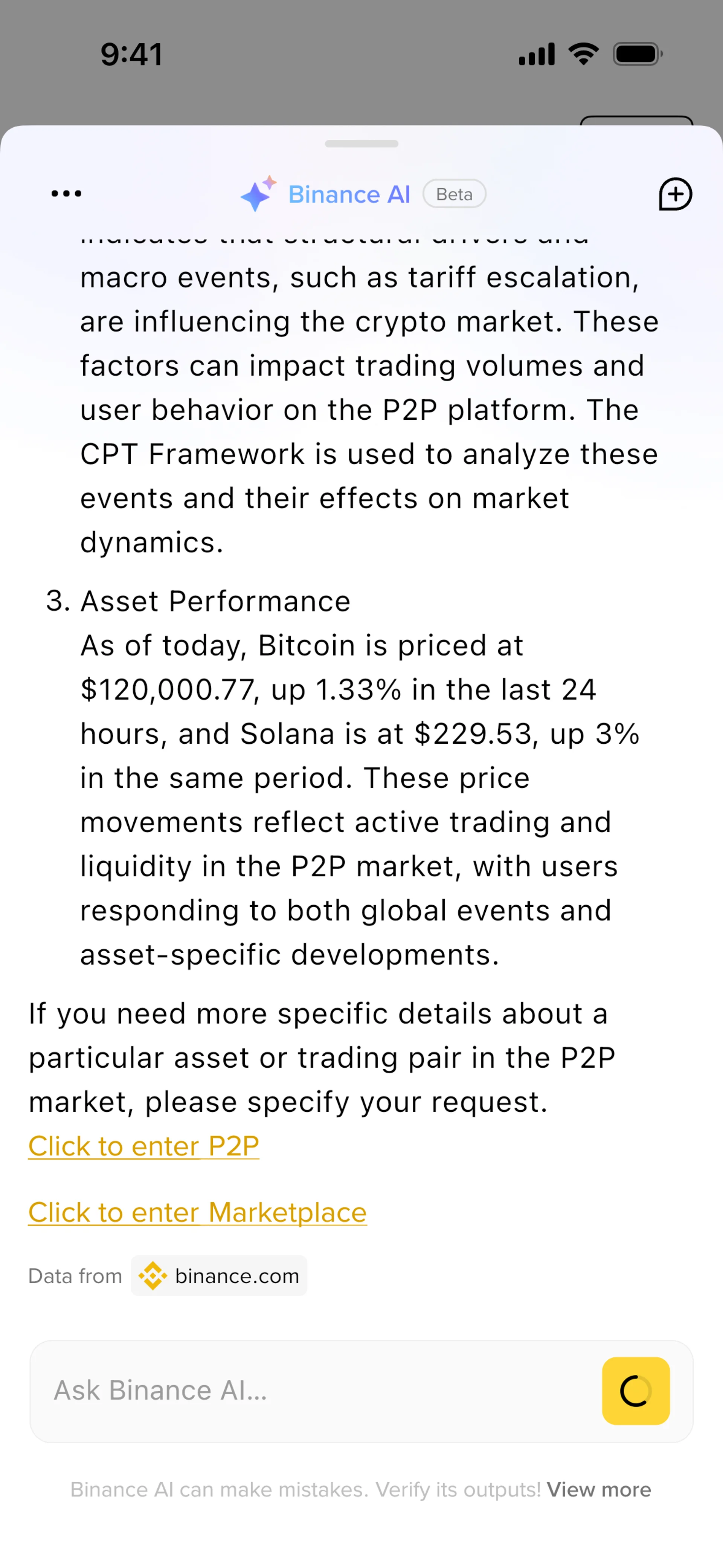Open the binance.com data source chip

219,1276
